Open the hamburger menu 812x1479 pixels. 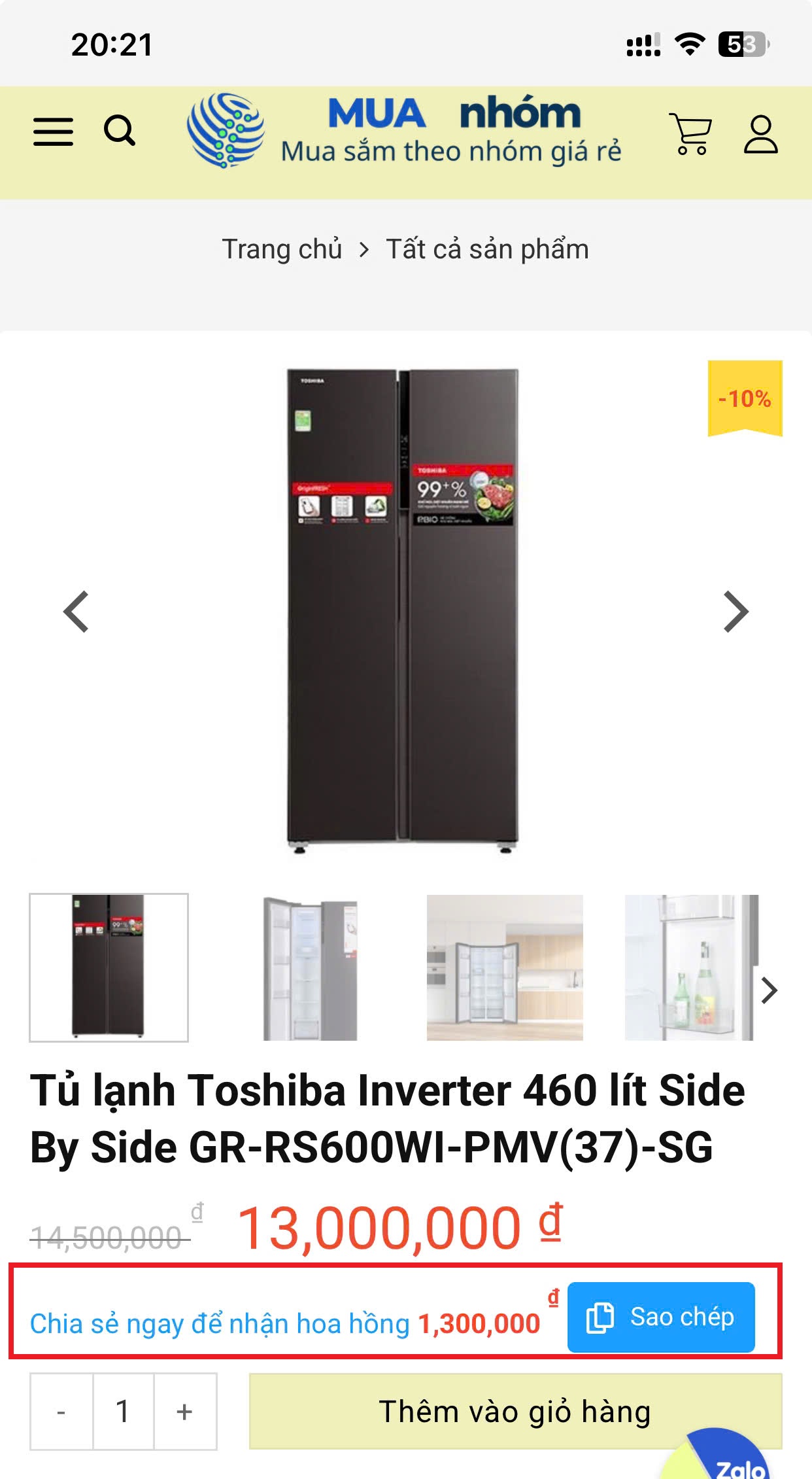pos(53,131)
